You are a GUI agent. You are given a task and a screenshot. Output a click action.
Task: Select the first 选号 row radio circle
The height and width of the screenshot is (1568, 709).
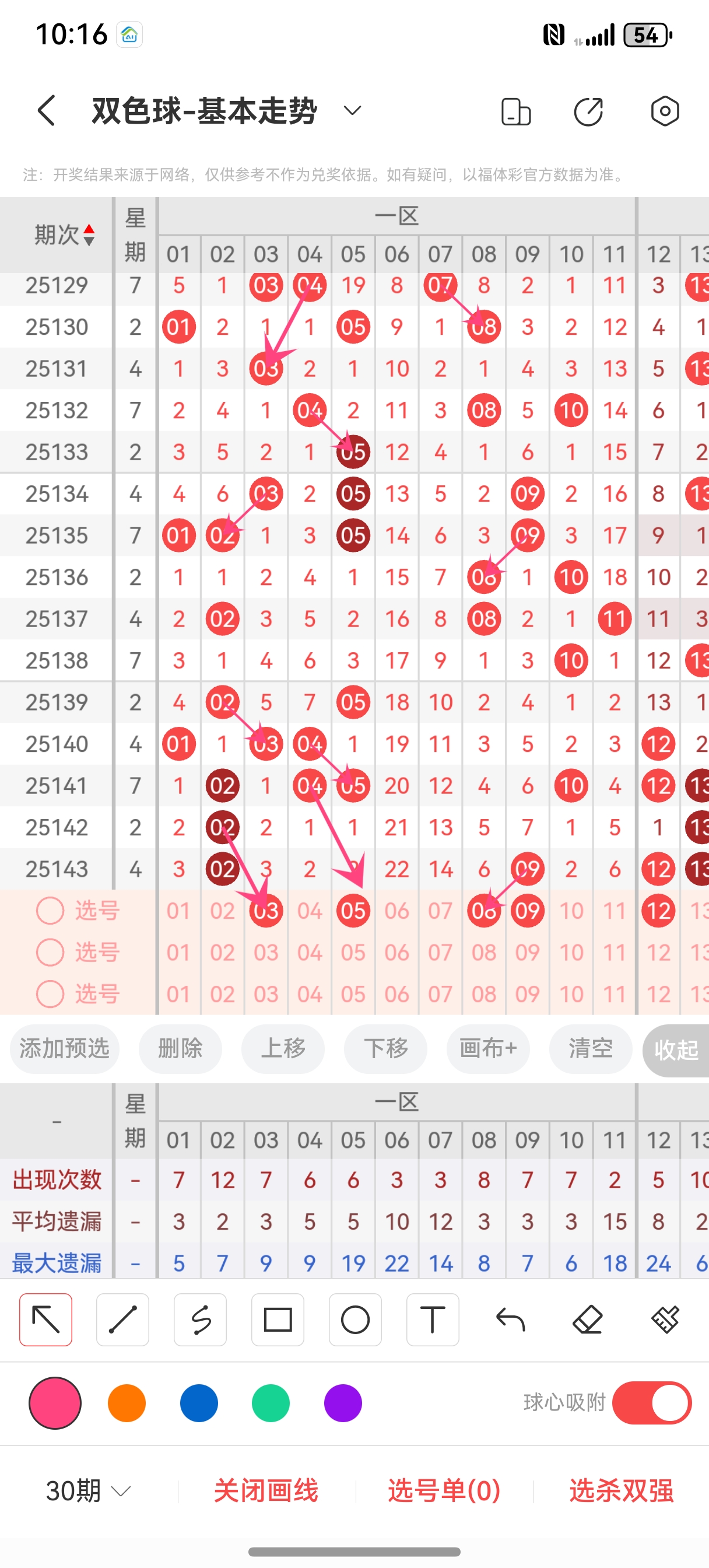(x=50, y=911)
